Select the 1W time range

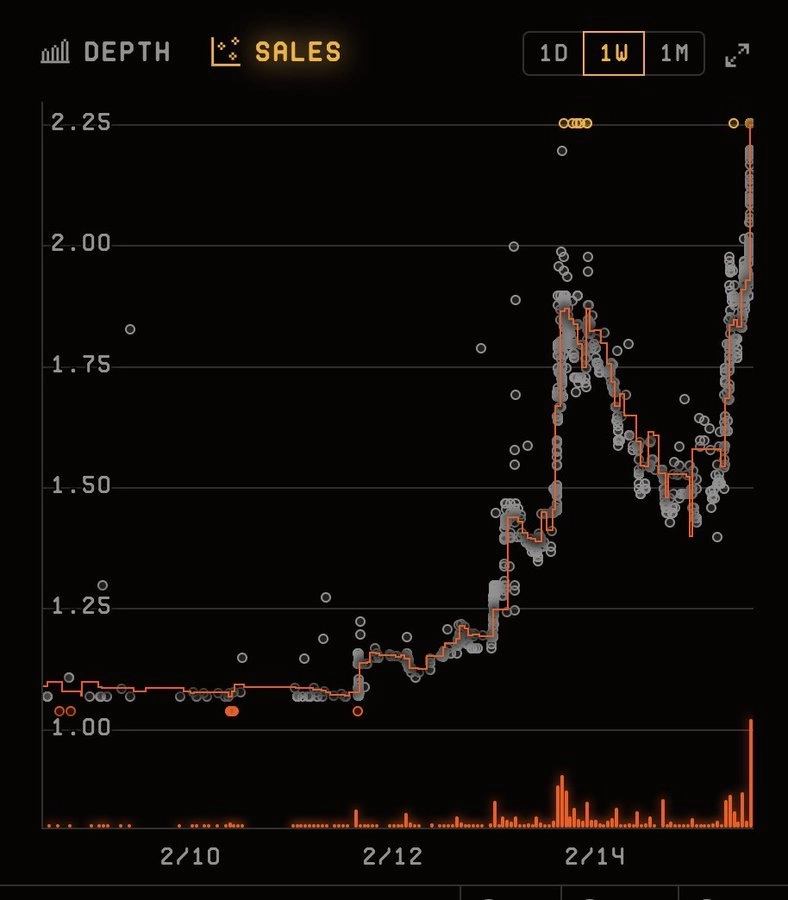click(x=614, y=53)
